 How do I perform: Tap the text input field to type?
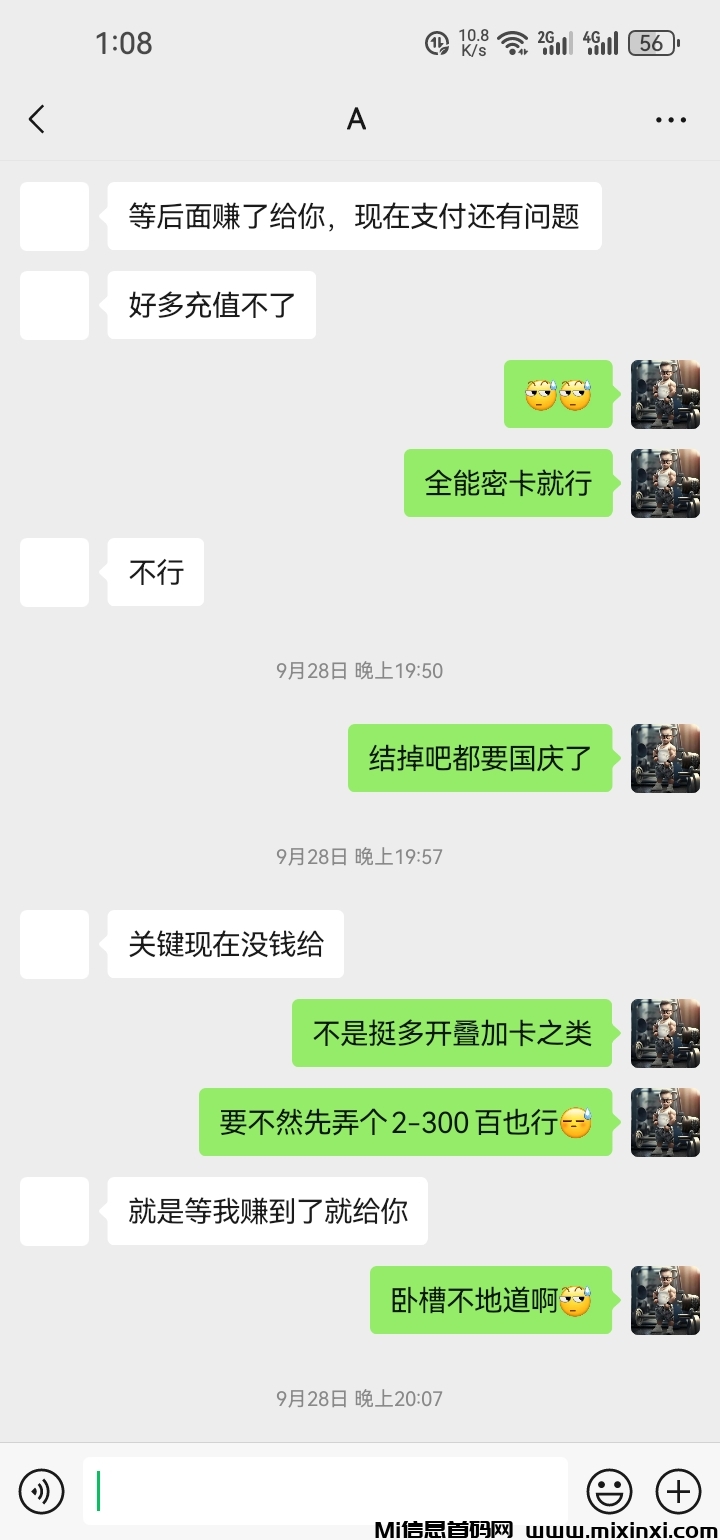click(x=330, y=1491)
